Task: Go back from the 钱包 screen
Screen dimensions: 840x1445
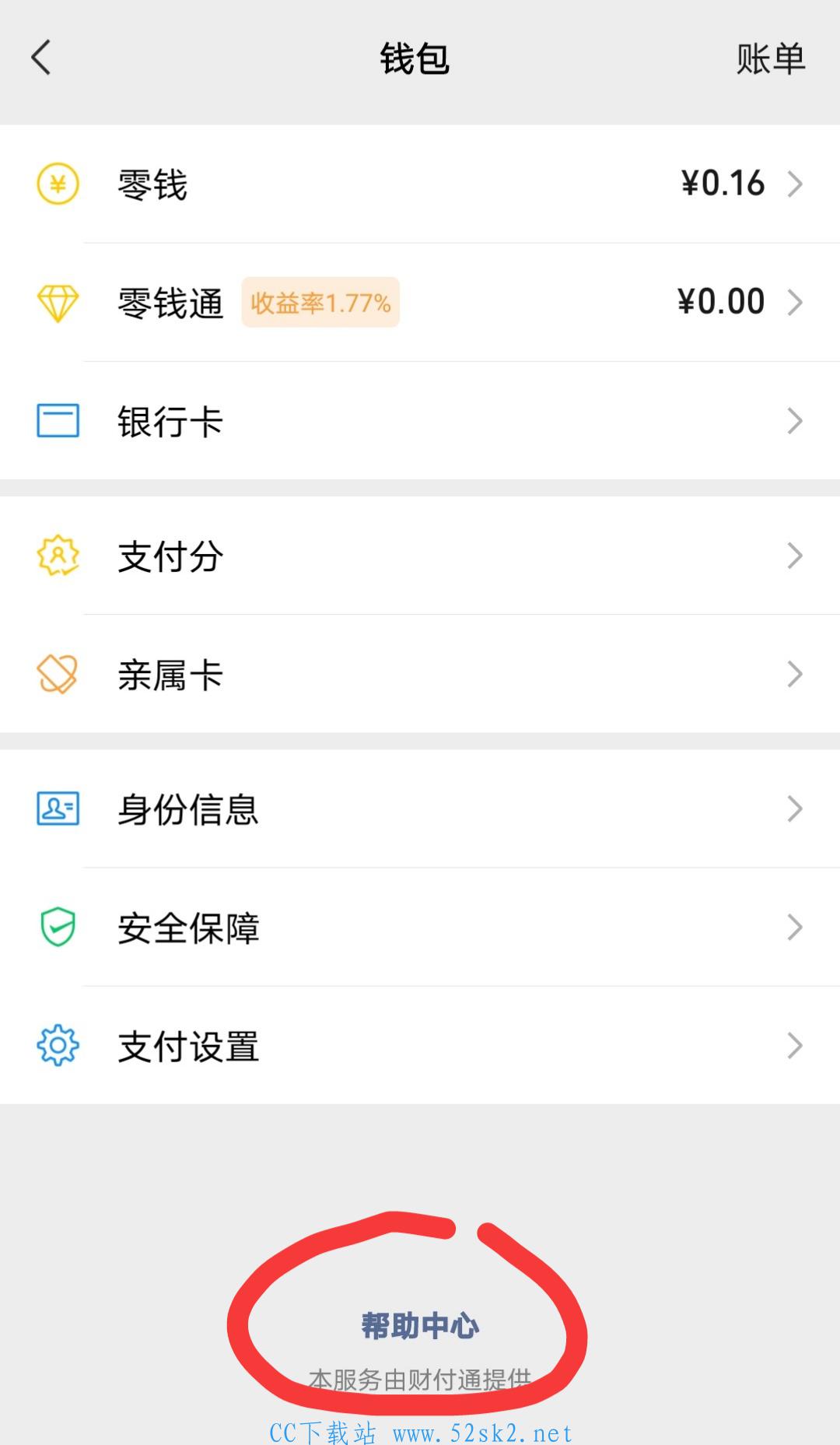Action: coord(41,58)
